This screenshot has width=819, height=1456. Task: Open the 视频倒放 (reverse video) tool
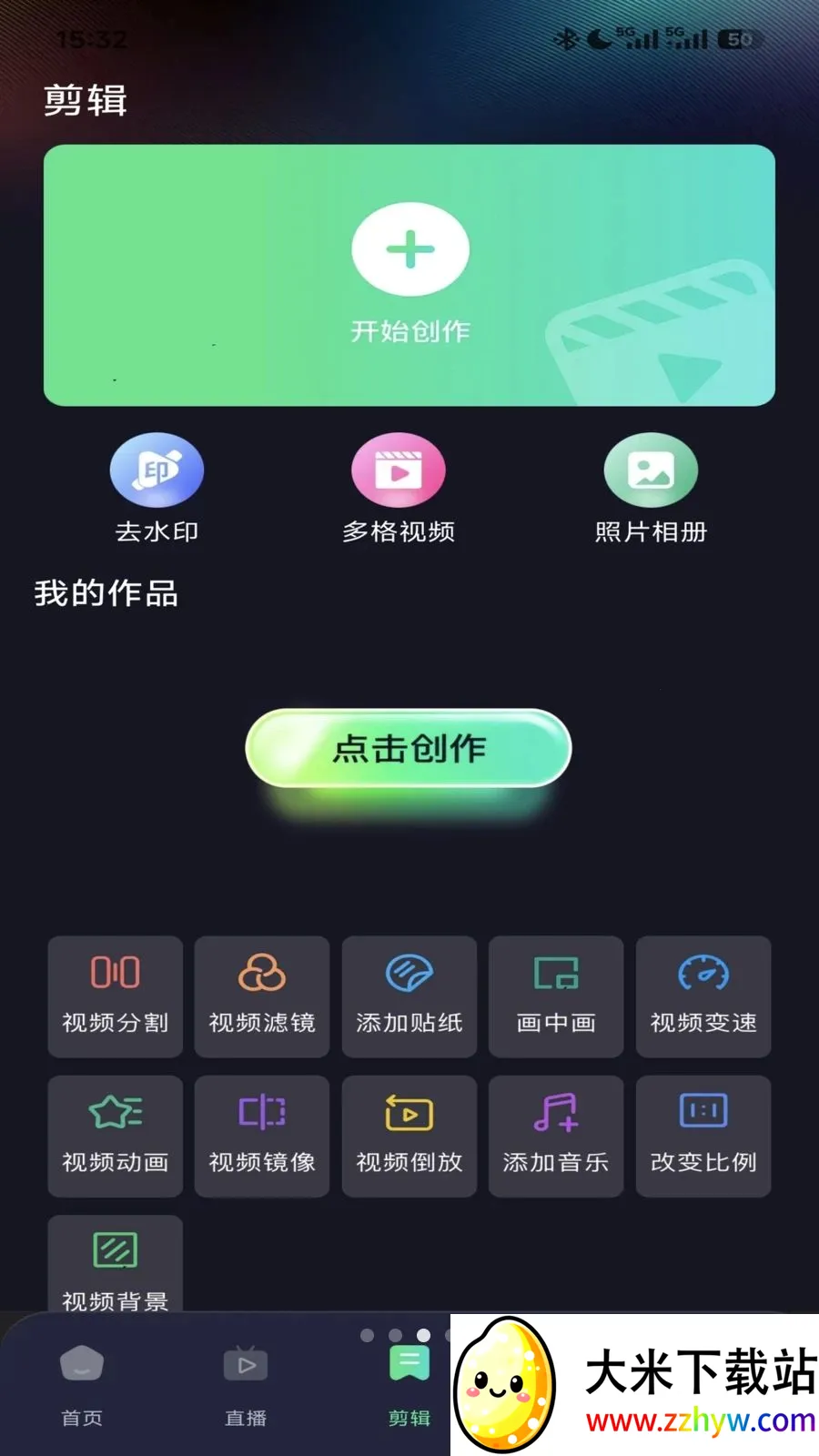point(409,1136)
